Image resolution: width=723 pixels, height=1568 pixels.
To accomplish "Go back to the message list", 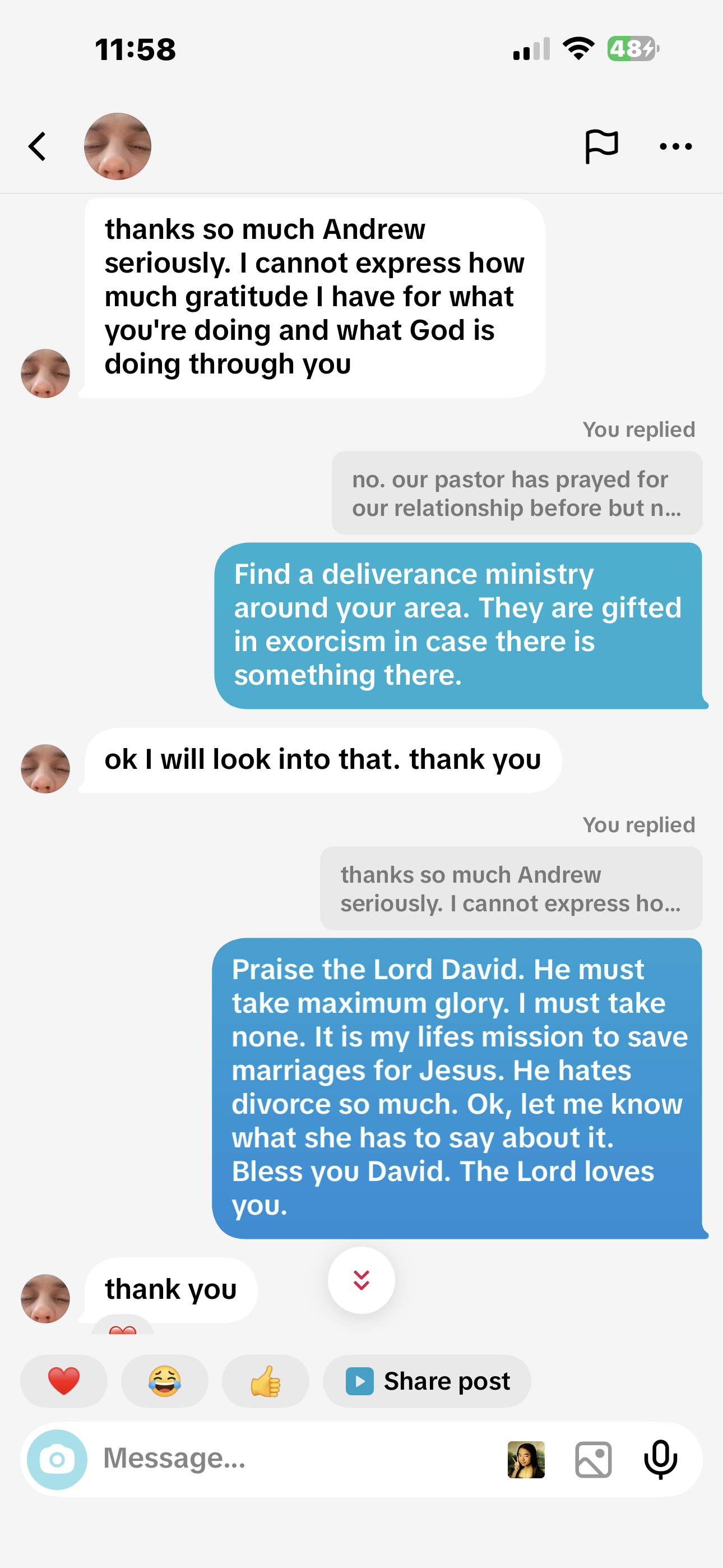I will coord(38,147).
